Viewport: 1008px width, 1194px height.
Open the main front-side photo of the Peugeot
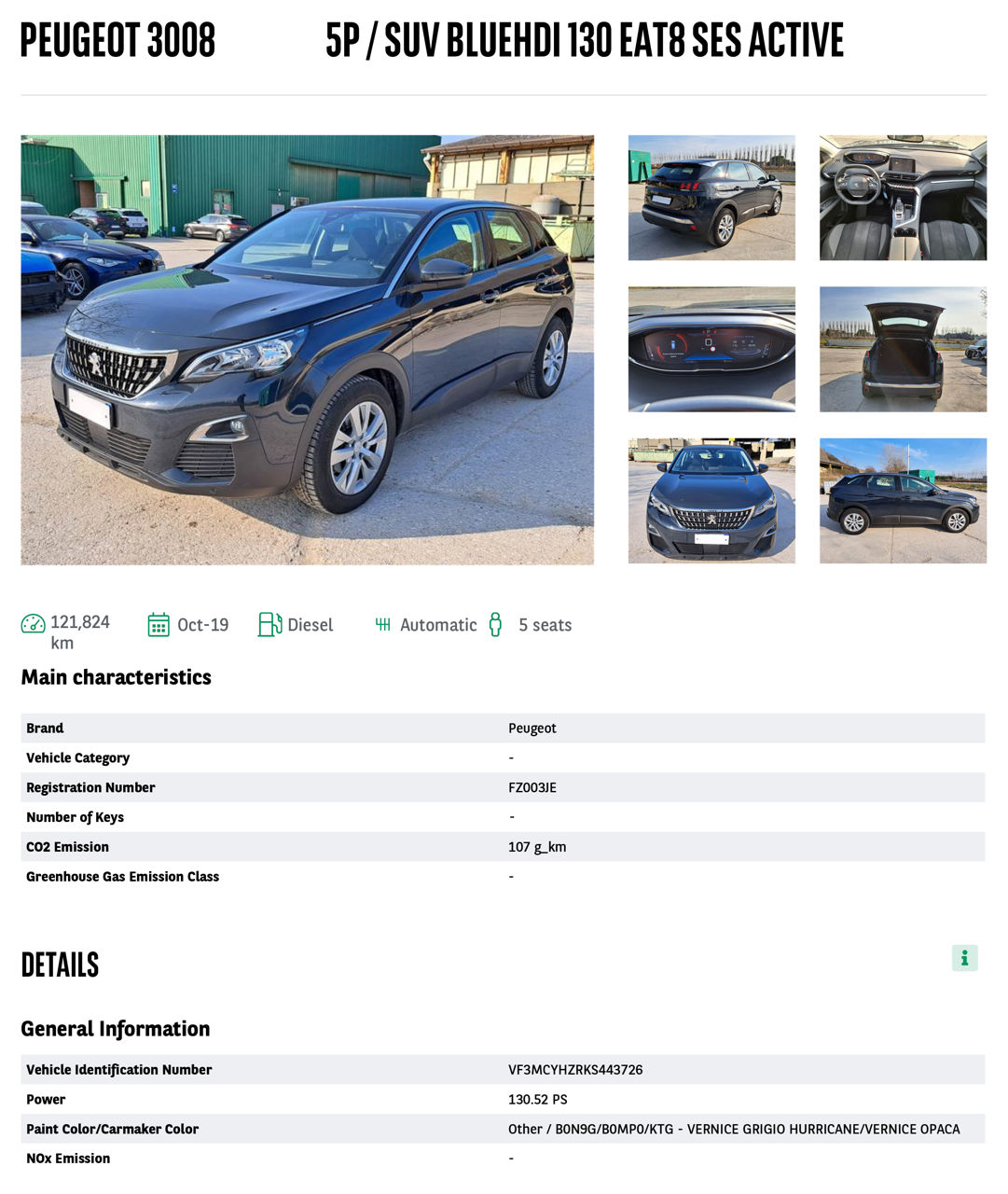point(307,350)
